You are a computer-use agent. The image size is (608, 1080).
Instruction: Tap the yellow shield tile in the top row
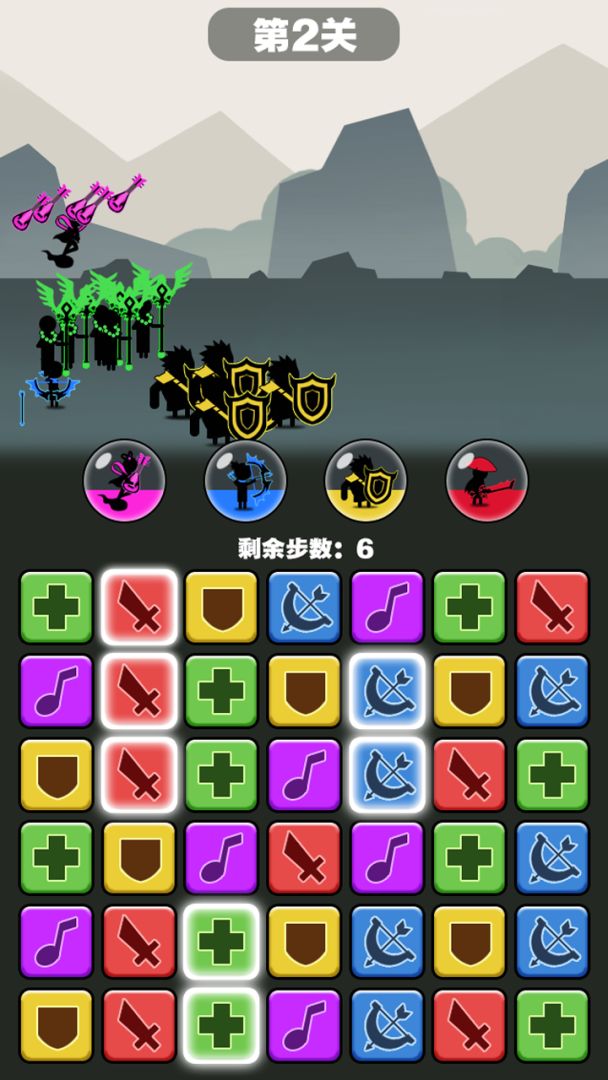(x=221, y=607)
